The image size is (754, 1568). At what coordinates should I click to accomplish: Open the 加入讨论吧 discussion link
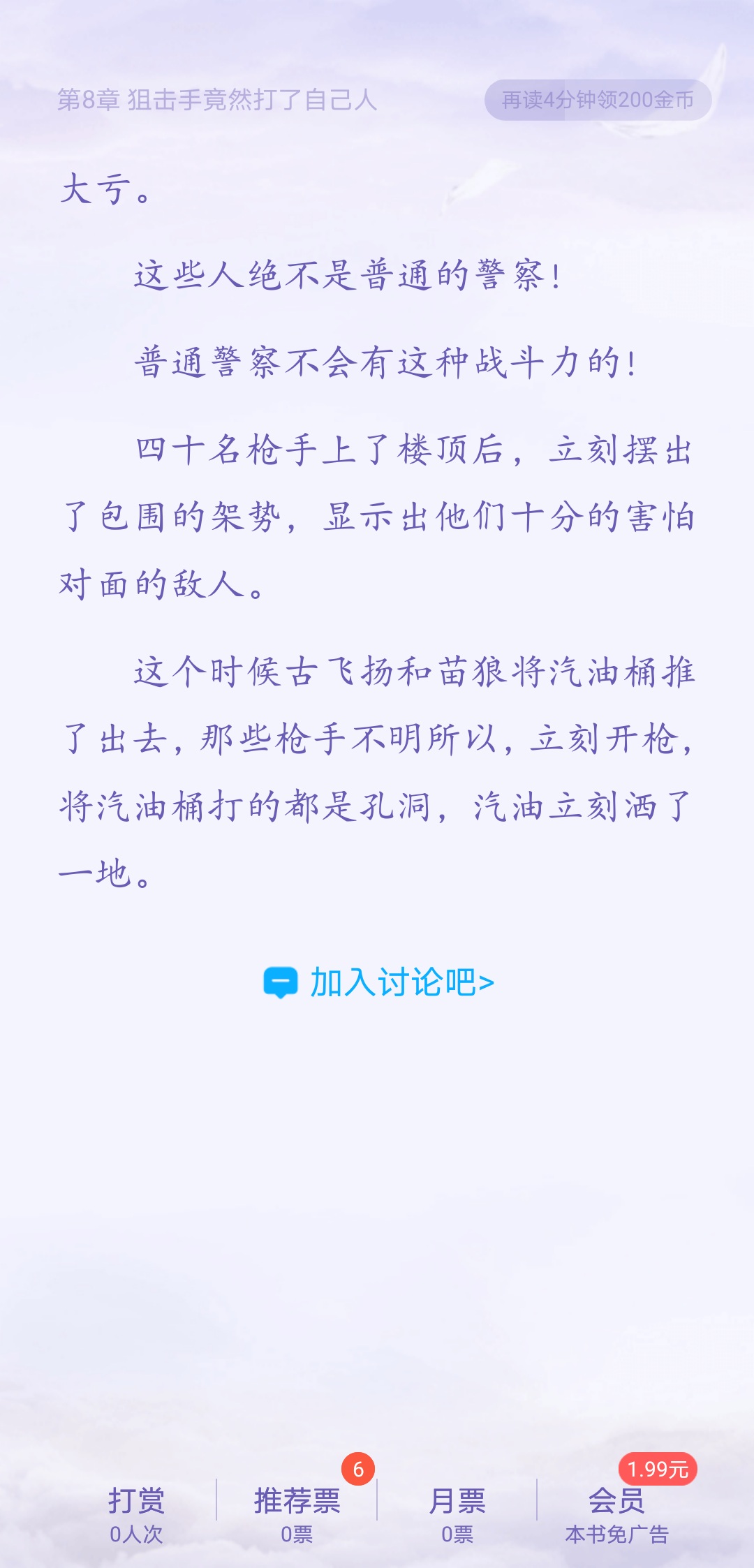coord(379,982)
